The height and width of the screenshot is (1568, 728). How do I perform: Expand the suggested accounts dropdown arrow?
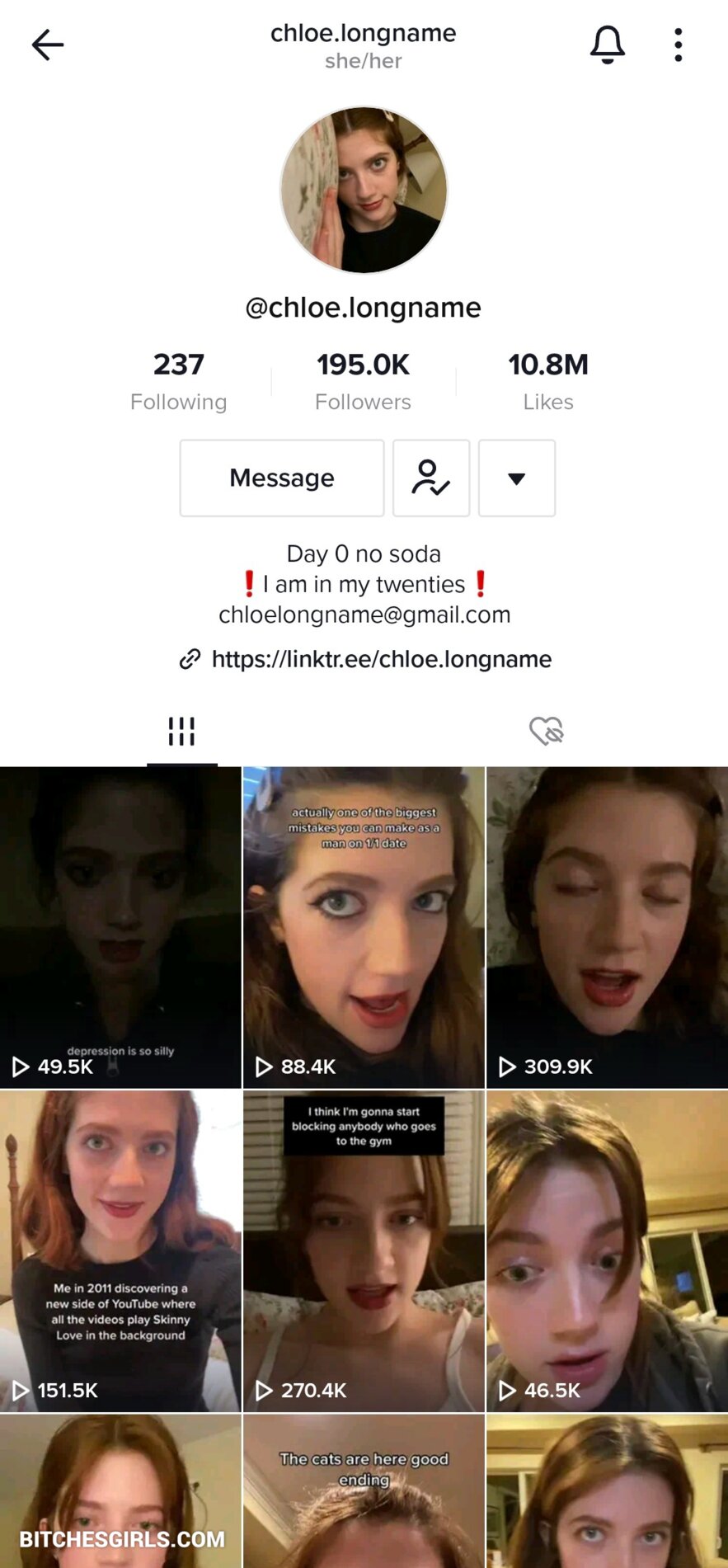516,478
